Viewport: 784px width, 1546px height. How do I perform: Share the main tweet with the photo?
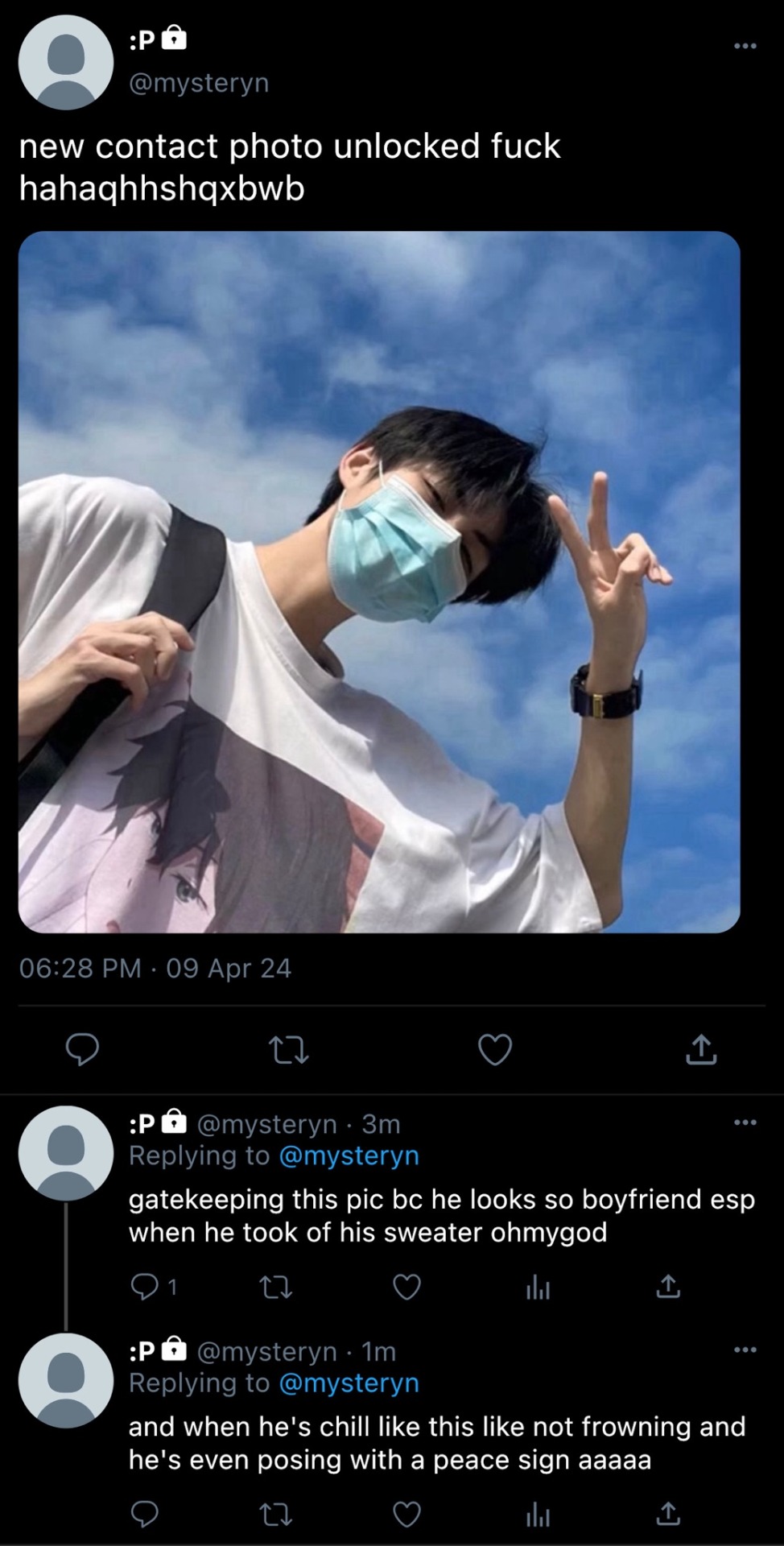(701, 1049)
